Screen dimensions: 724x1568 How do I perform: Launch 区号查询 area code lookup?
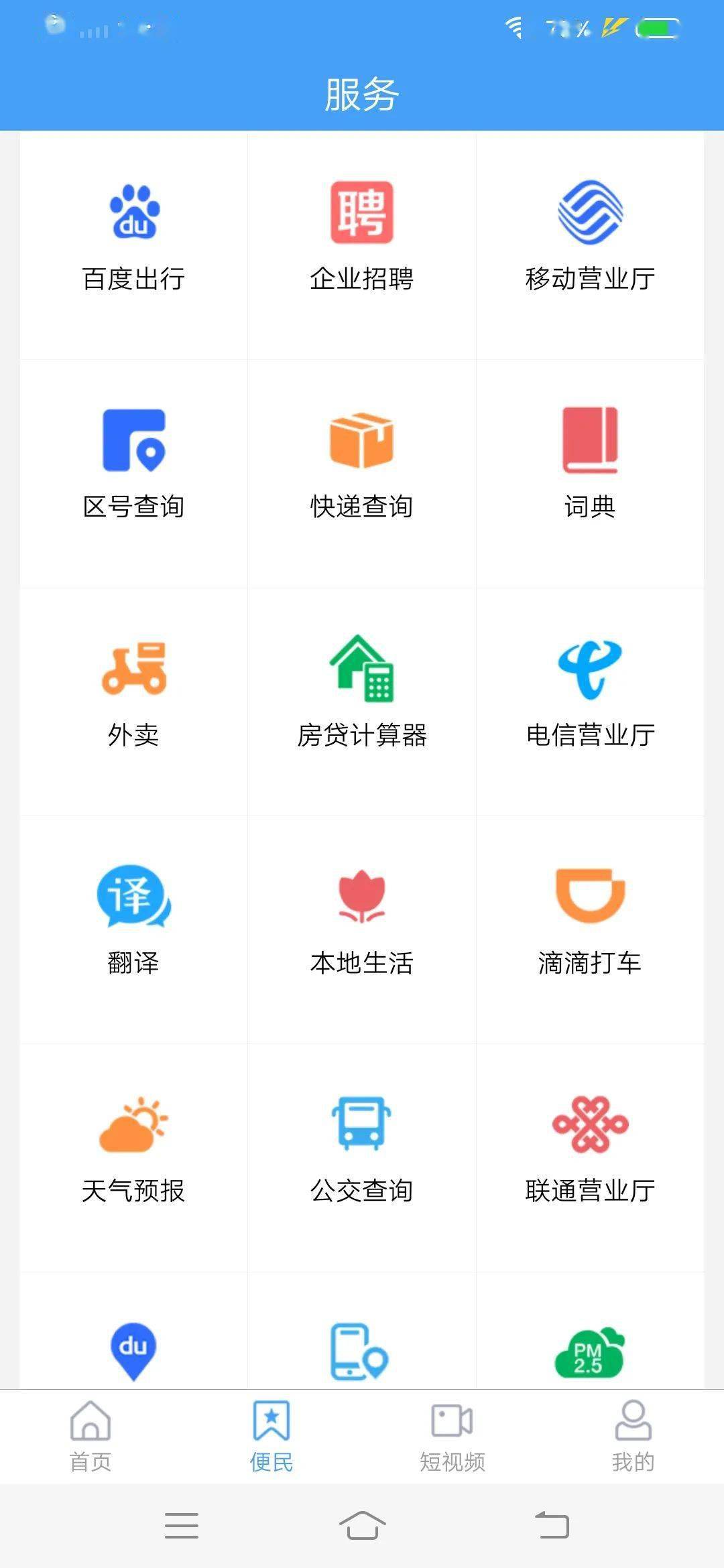click(133, 466)
